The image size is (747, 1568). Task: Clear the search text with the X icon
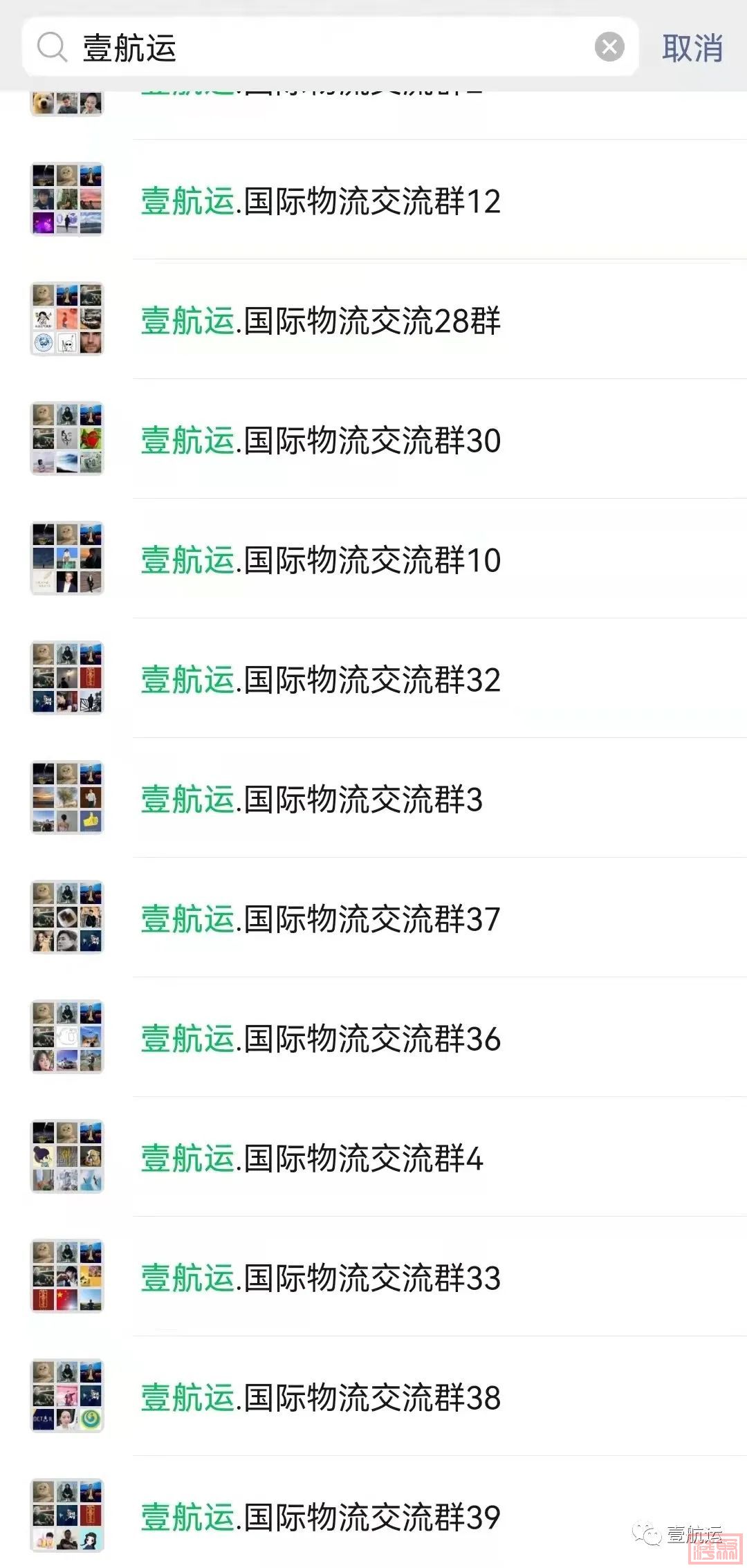point(609,47)
